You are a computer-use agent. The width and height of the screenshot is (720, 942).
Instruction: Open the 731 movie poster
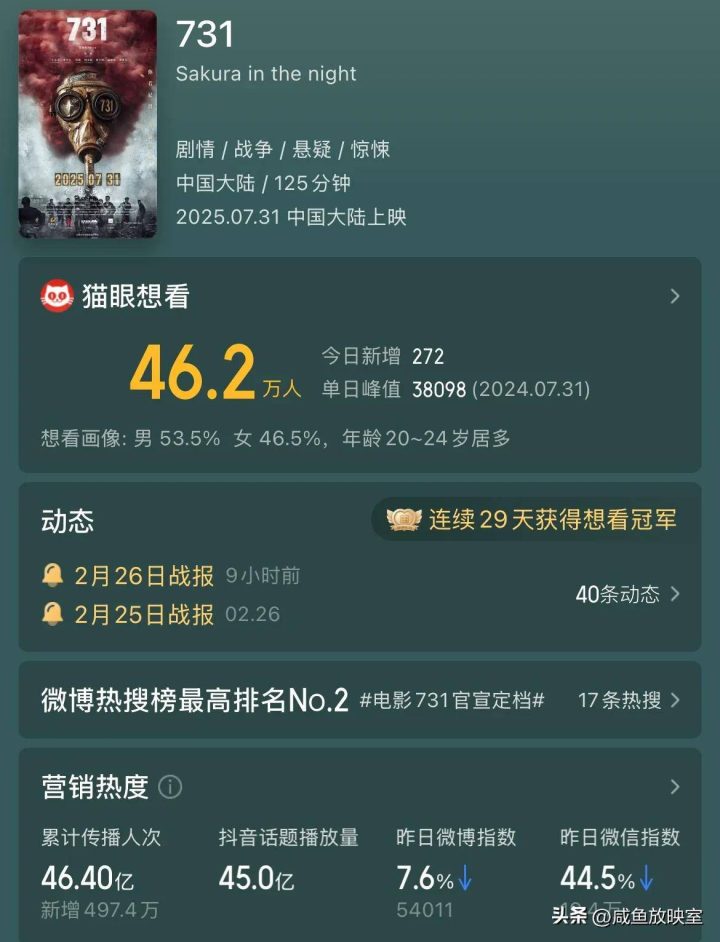click(88, 124)
